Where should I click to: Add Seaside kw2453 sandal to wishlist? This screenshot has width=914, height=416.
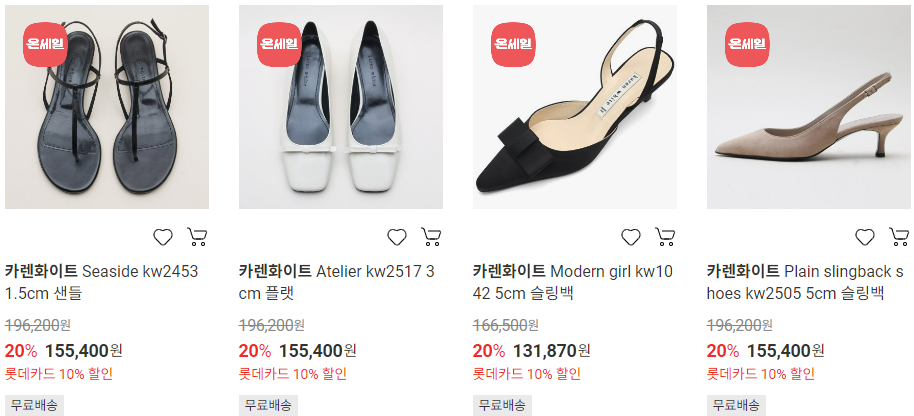click(163, 237)
